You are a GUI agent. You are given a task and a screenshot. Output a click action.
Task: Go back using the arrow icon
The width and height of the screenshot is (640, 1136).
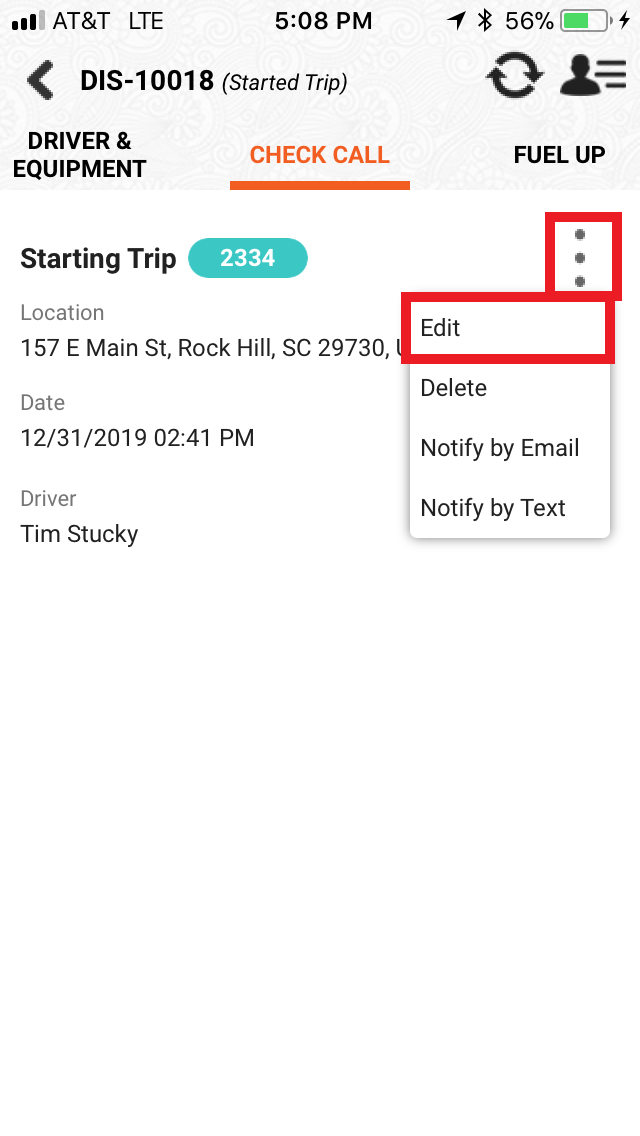pyautogui.click(x=40, y=79)
